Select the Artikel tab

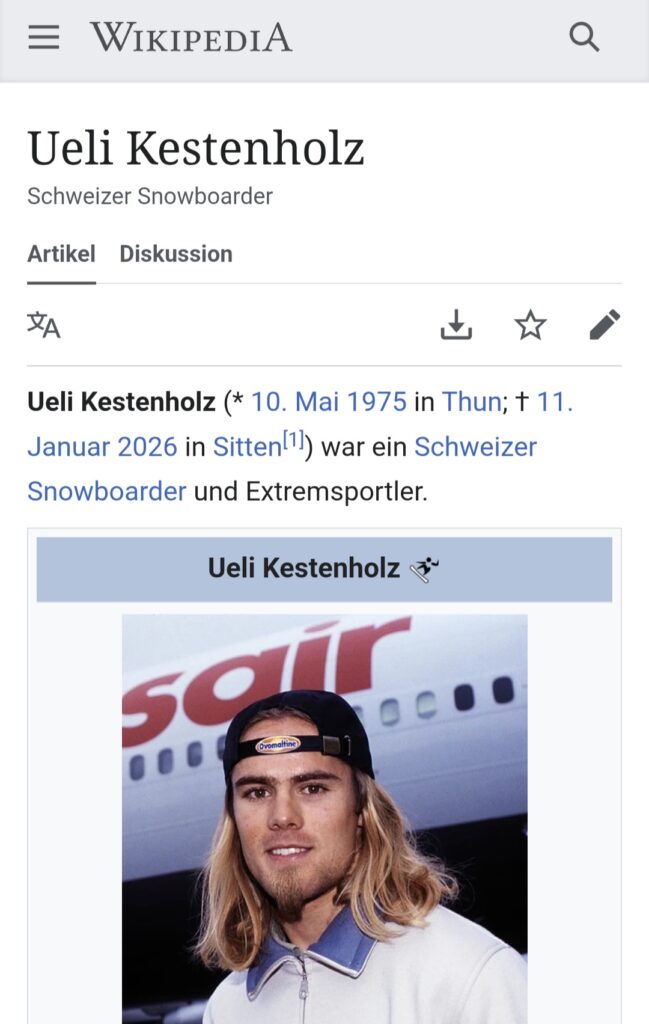pos(61,254)
